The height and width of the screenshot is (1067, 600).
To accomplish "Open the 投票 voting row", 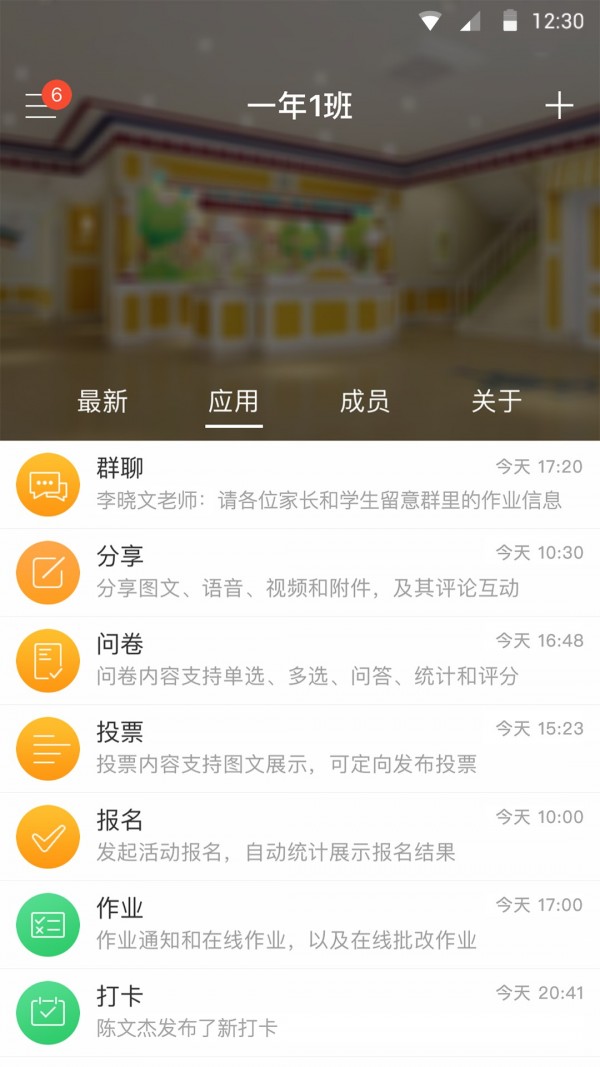I will click(x=300, y=749).
